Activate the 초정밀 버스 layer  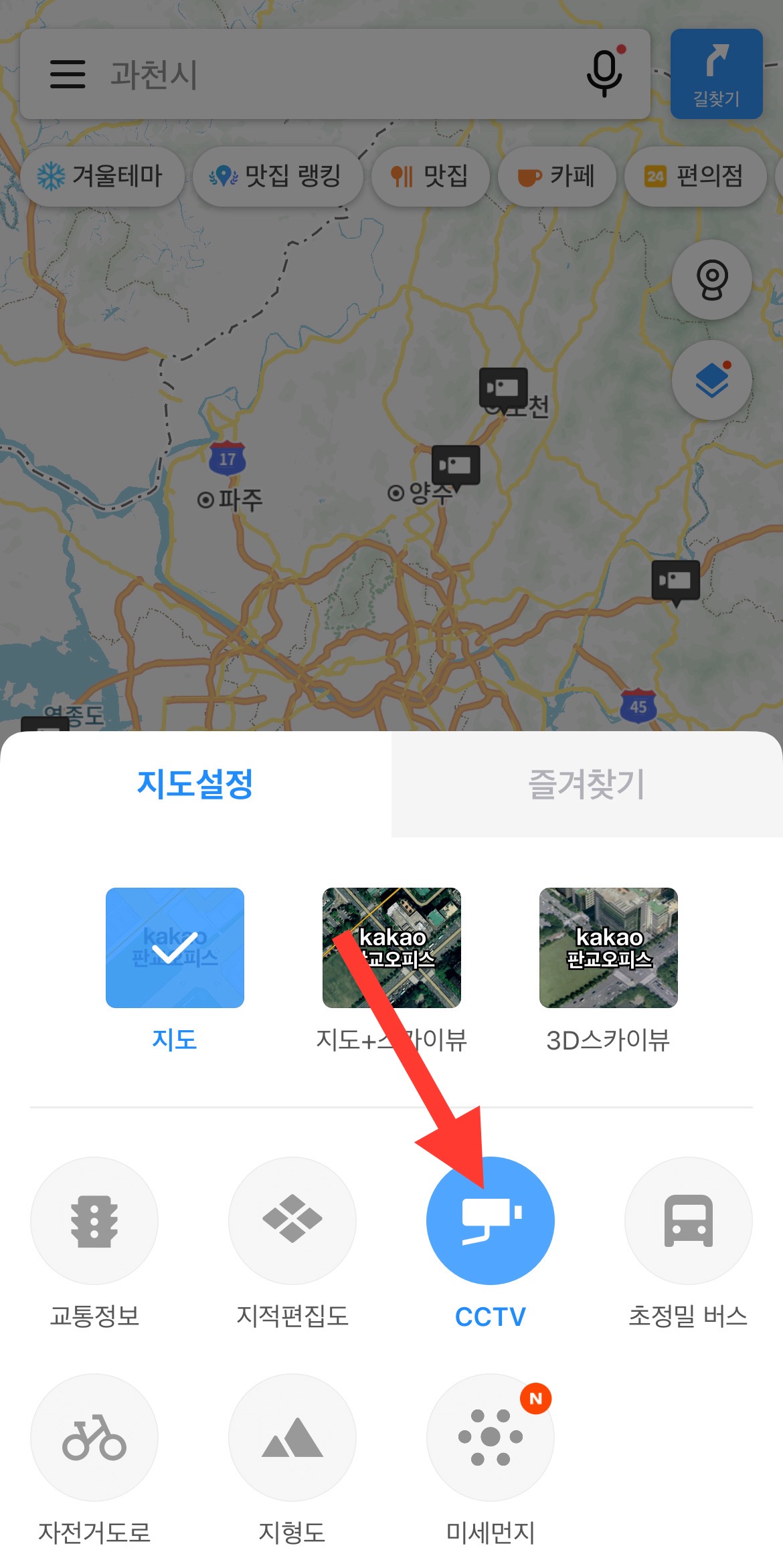tap(688, 1221)
